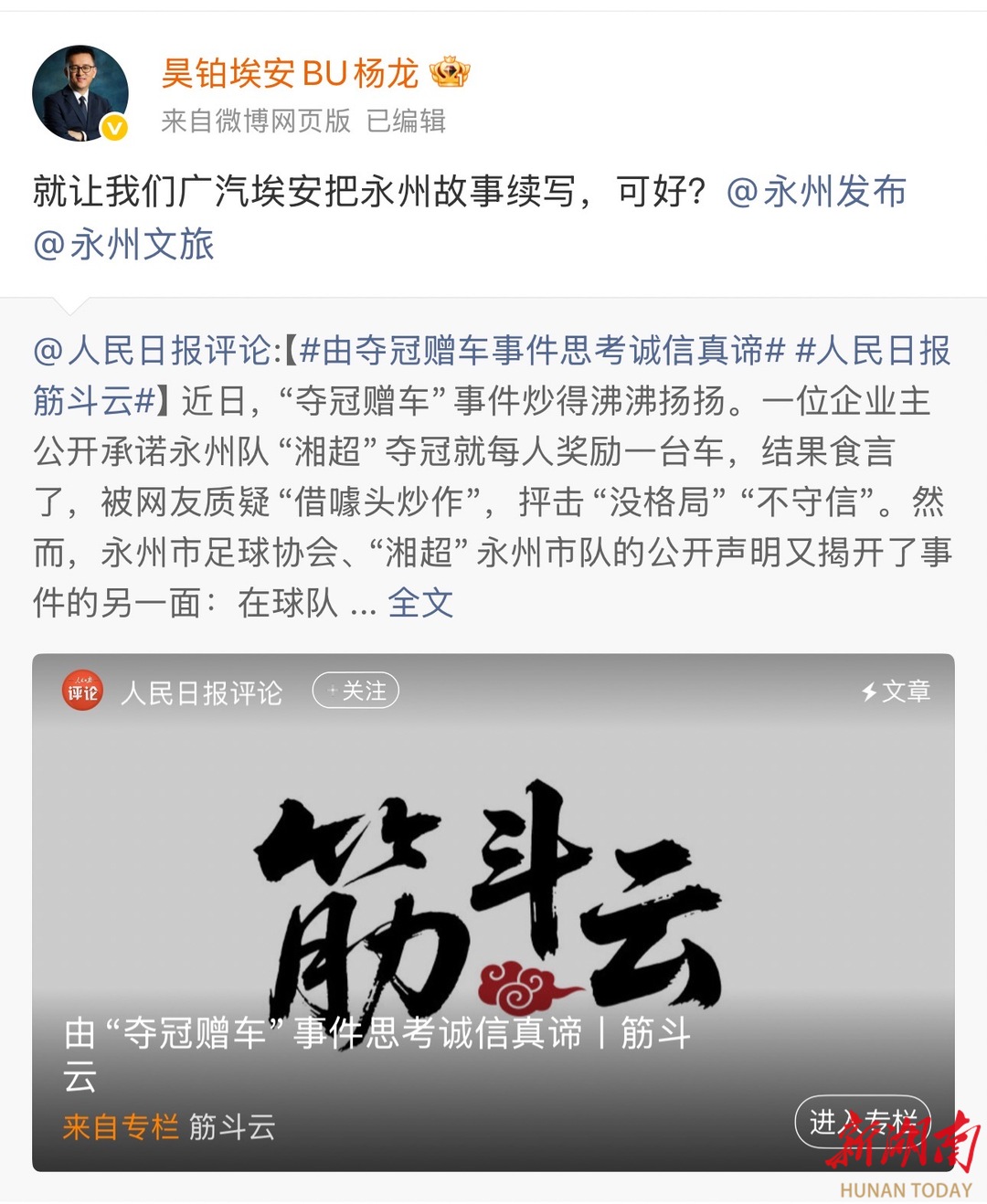987x1204 pixels.
Task: Open the 筋斗云 article card
Action: pyautogui.click(x=493, y=895)
